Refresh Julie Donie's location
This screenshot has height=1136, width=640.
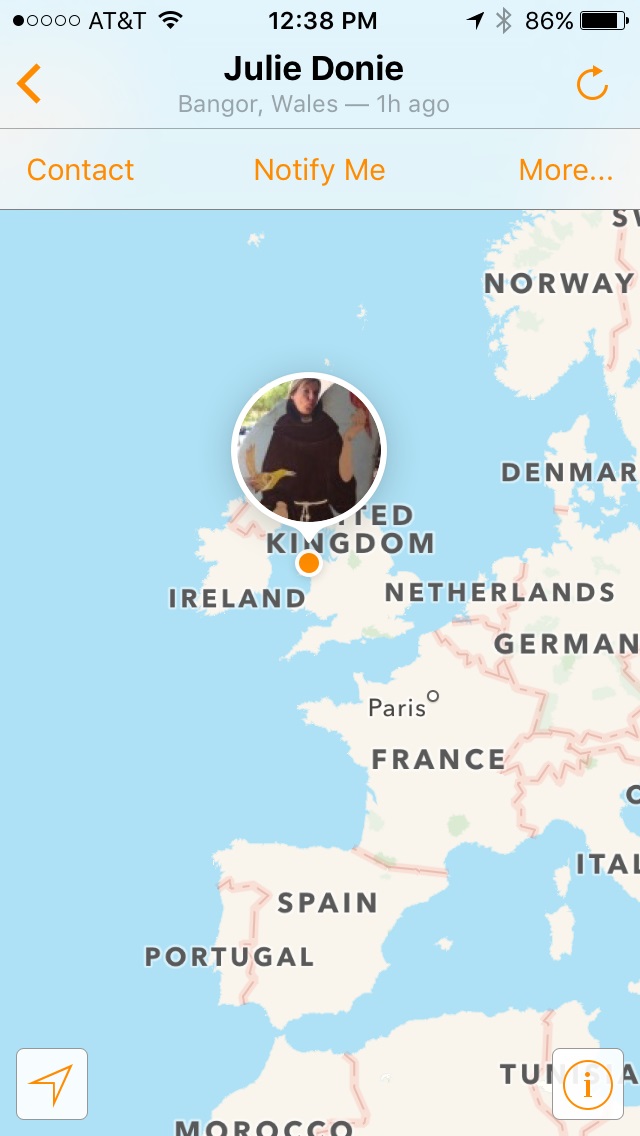(591, 83)
